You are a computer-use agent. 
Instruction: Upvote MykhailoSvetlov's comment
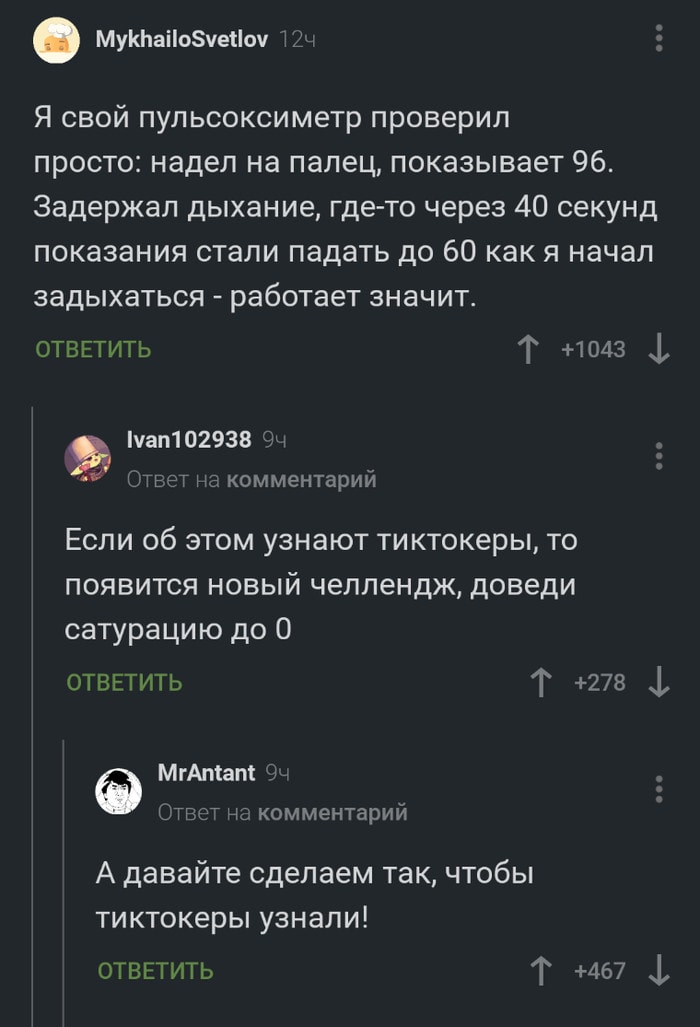[x=527, y=349]
